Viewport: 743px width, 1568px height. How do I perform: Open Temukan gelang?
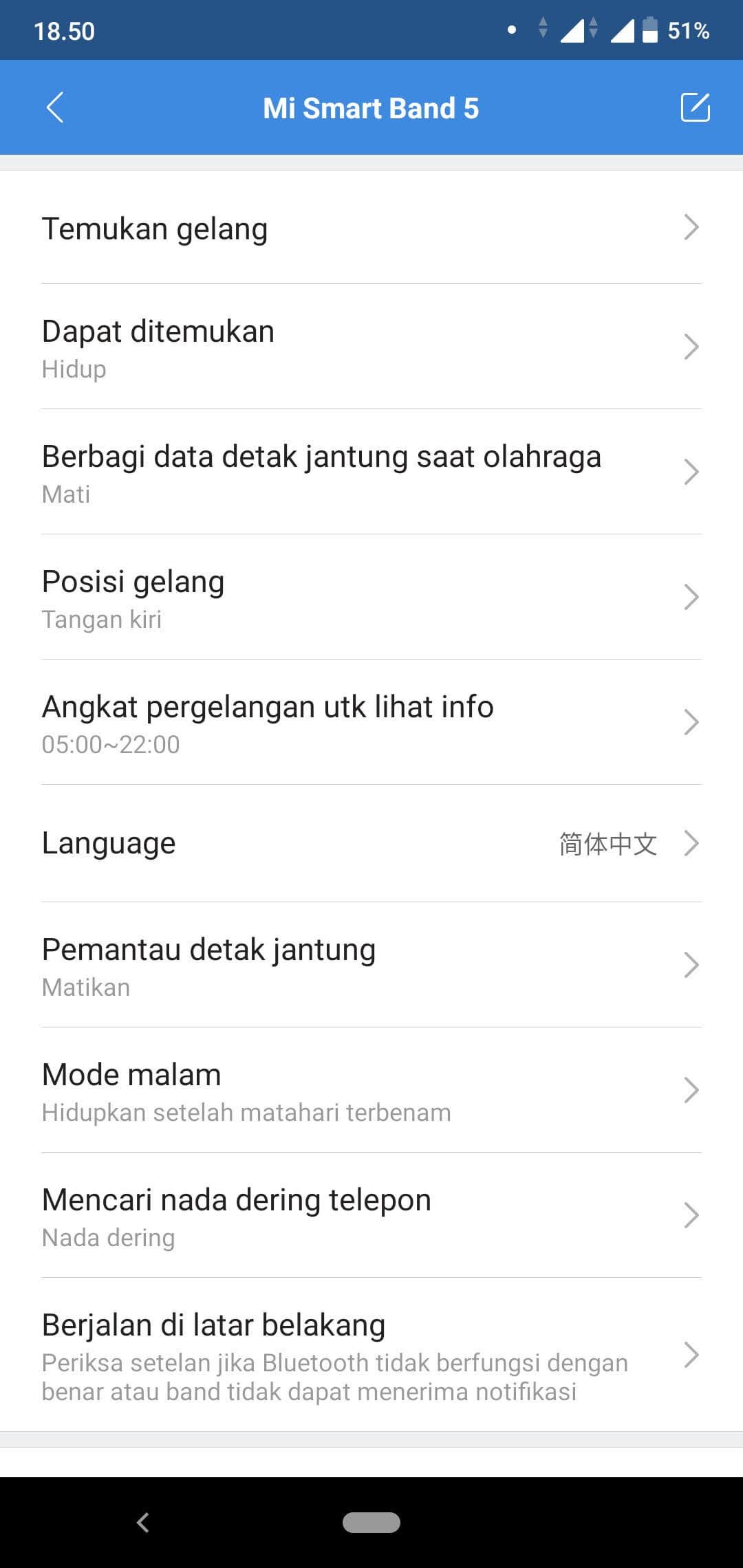[371, 228]
